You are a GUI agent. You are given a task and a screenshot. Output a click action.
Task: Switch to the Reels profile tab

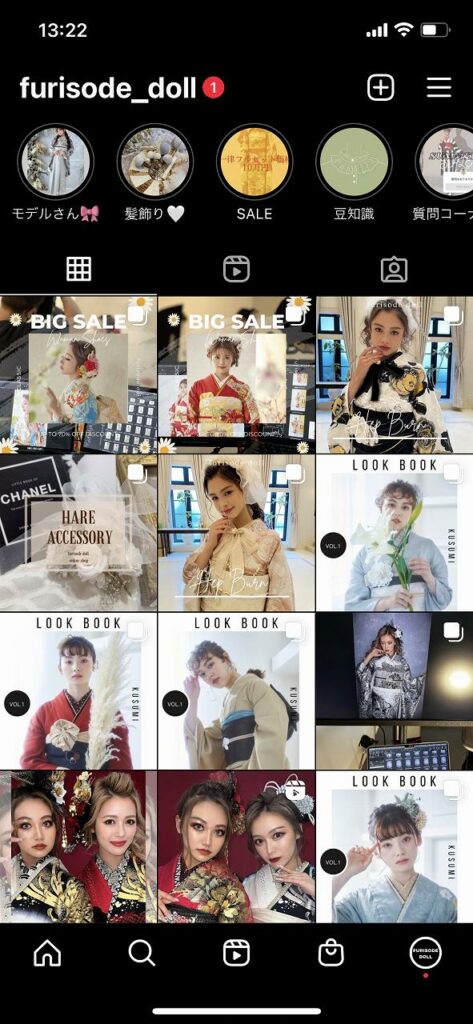tap(236, 268)
